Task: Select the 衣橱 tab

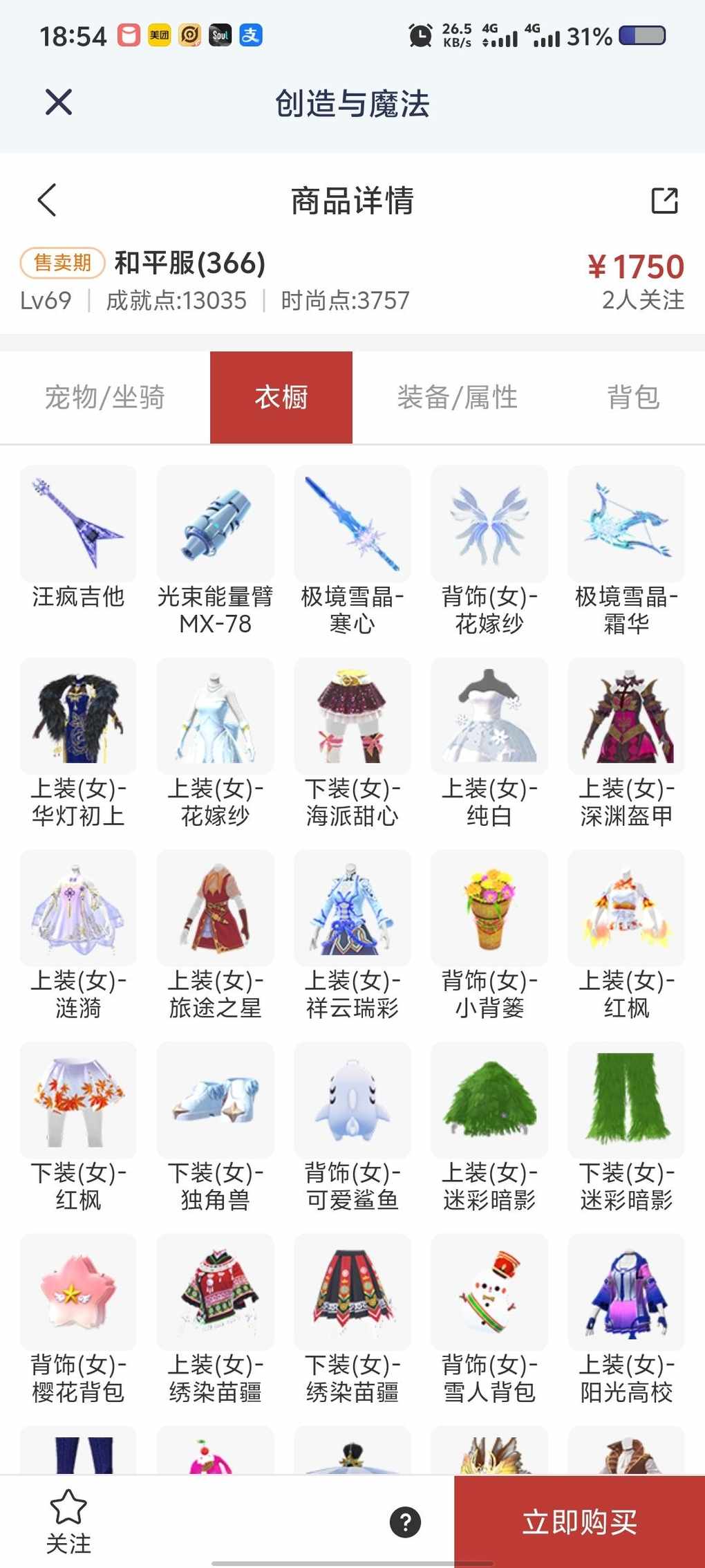Action: click(281, 398)
